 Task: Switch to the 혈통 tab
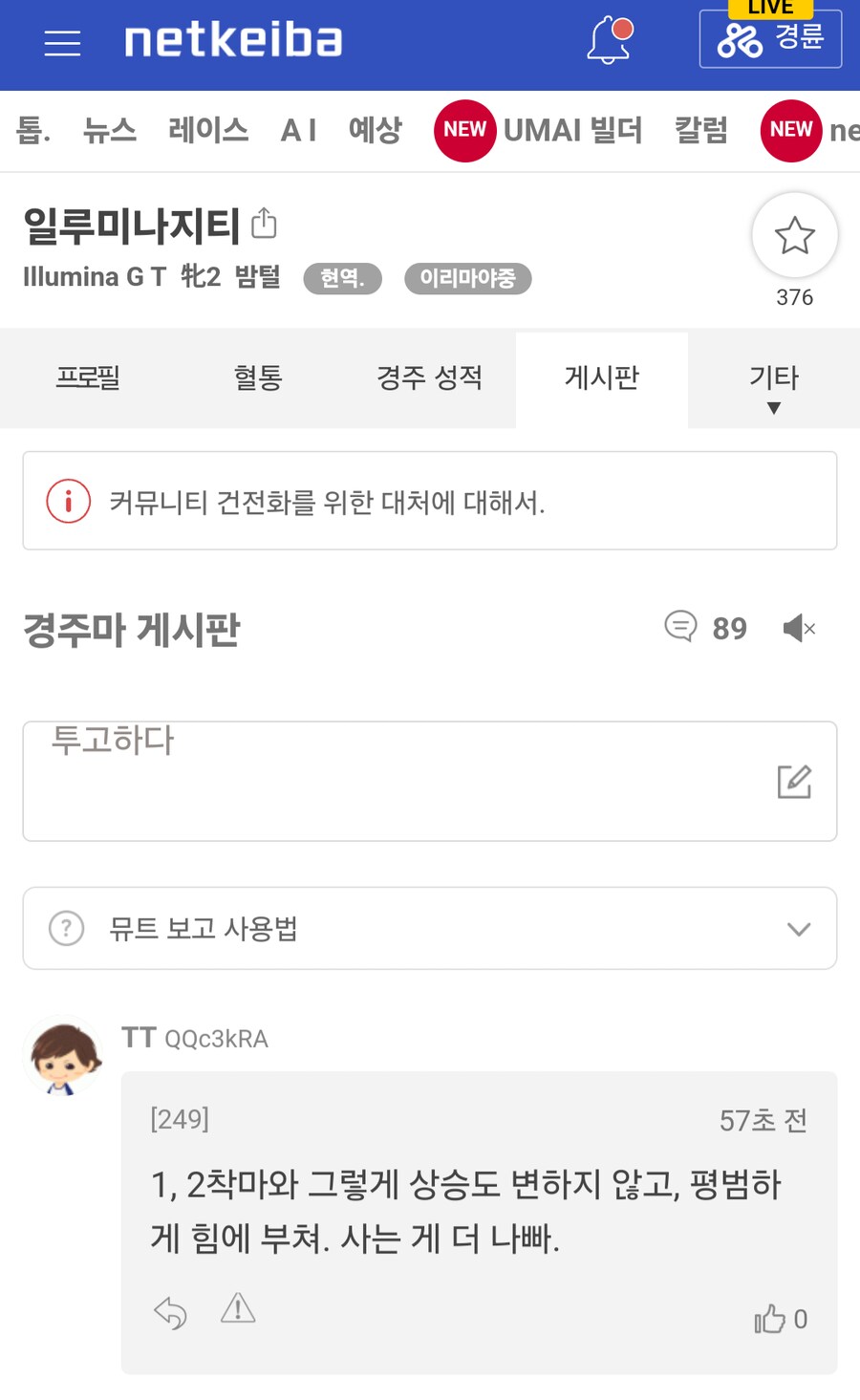(x=258, y=378)
